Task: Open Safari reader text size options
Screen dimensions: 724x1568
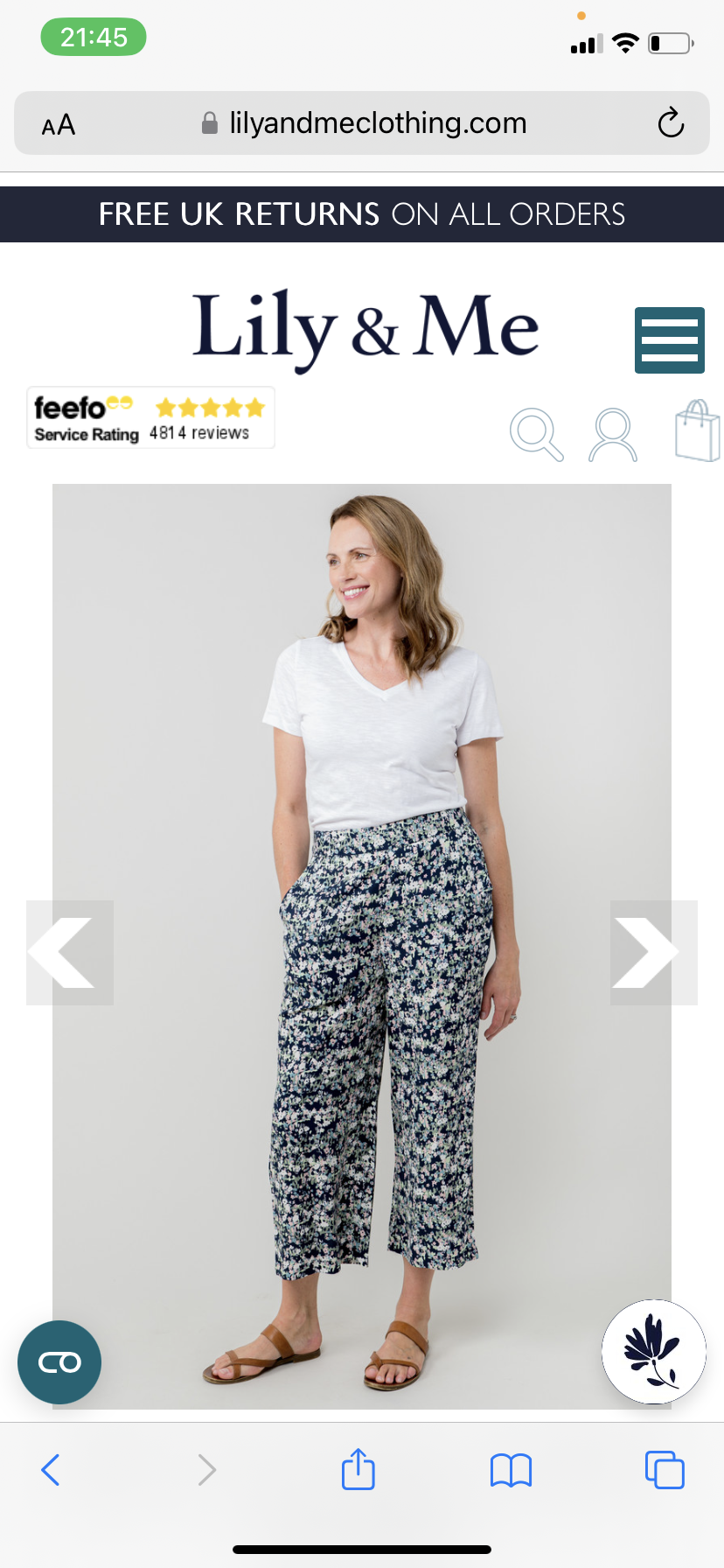Action: click(59, 125)
